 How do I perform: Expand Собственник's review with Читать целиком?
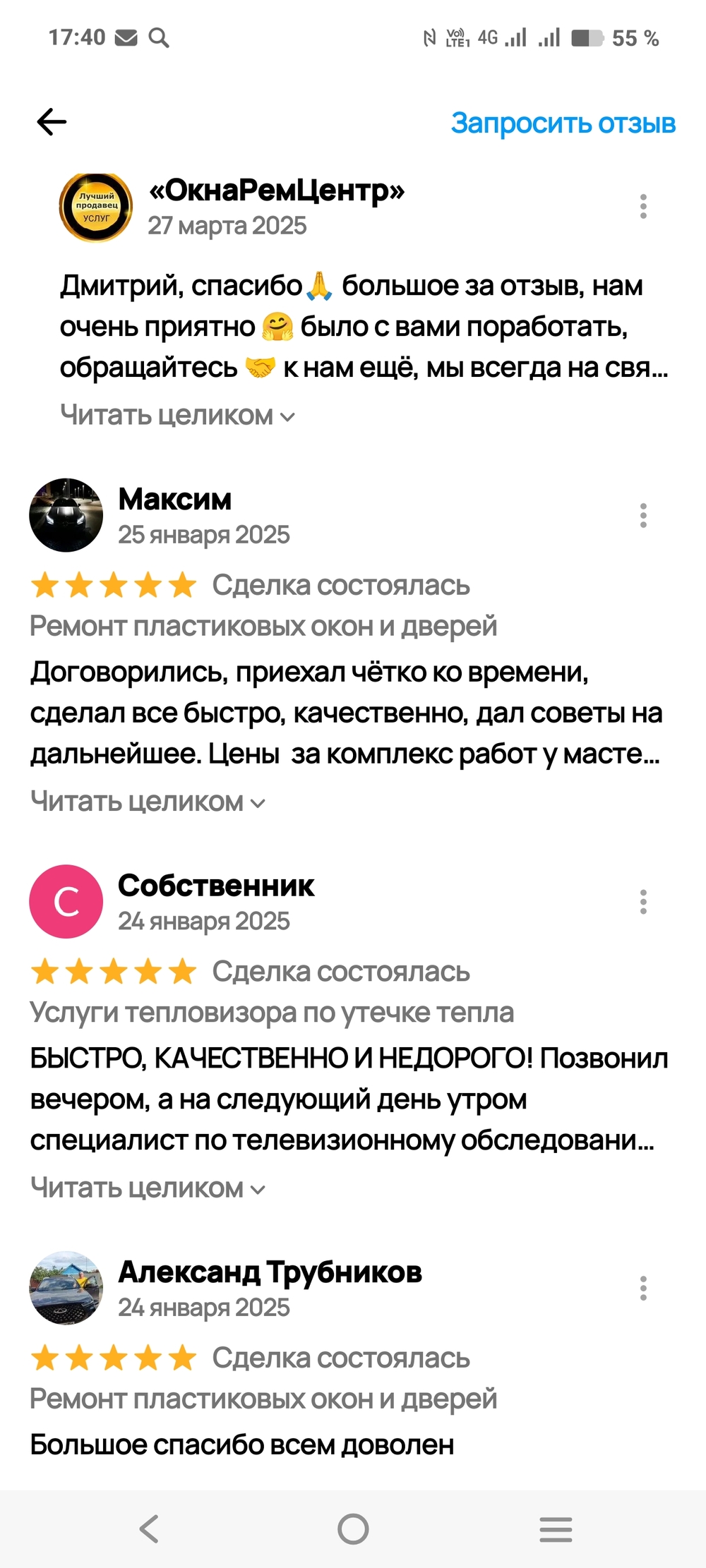148,1188
